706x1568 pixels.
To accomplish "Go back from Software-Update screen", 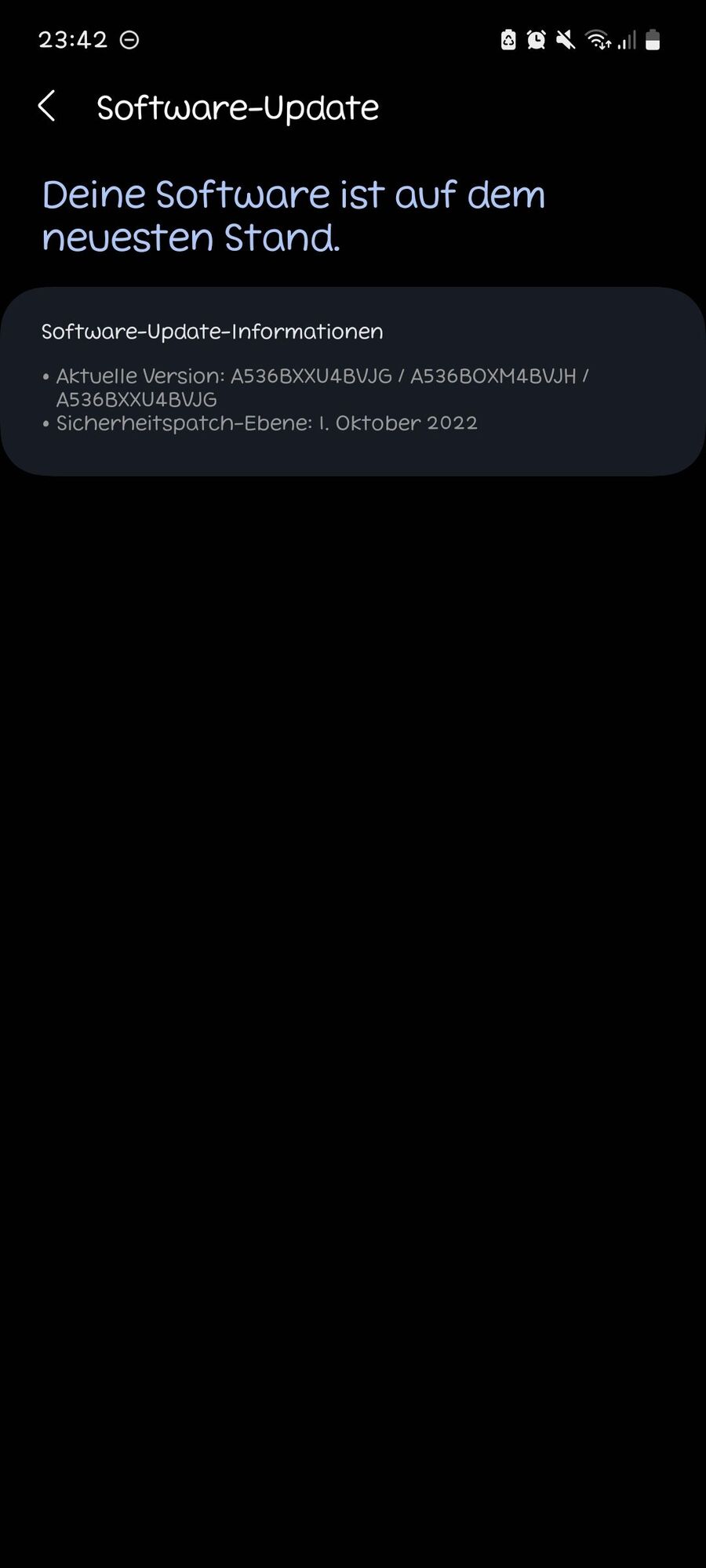I will coord(47,107).
